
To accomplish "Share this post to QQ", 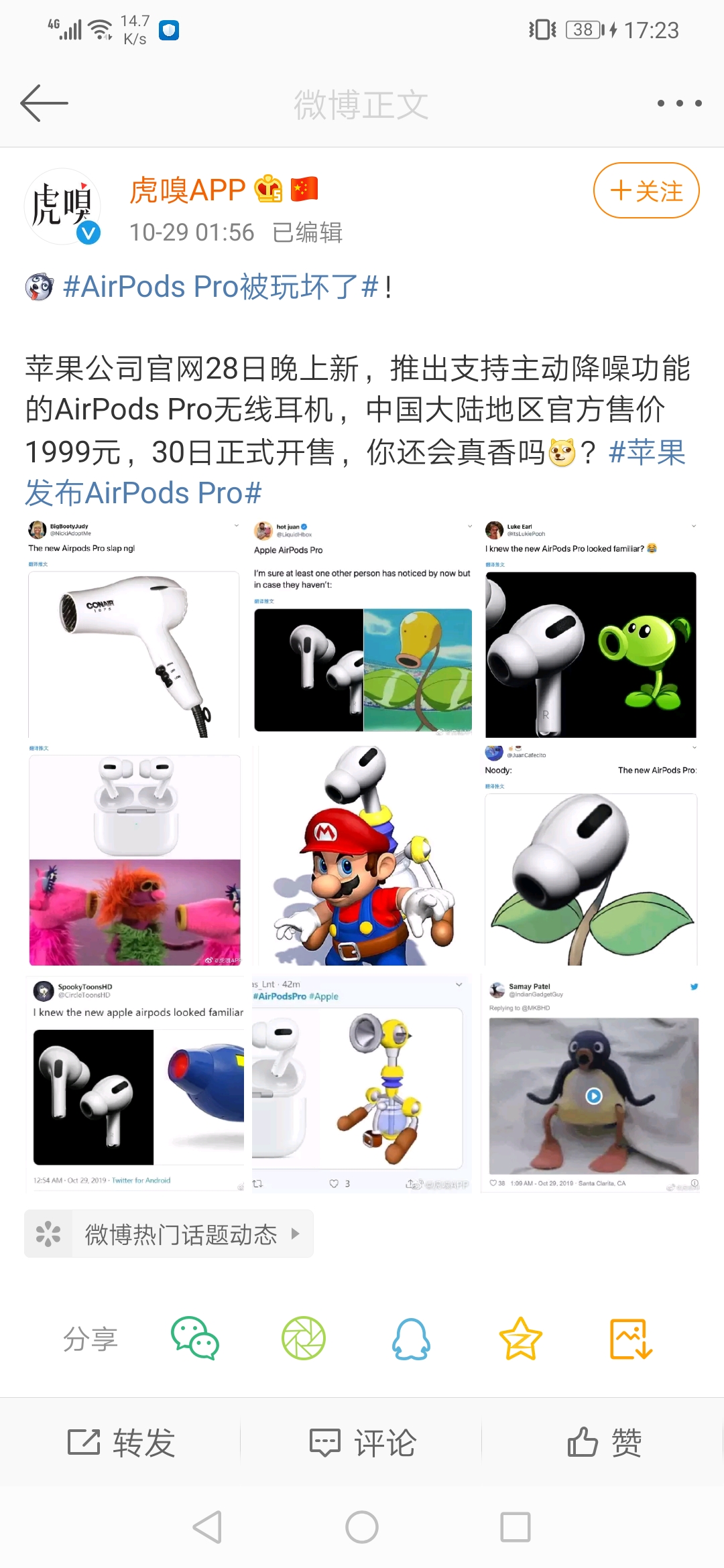I will 411,1339.
